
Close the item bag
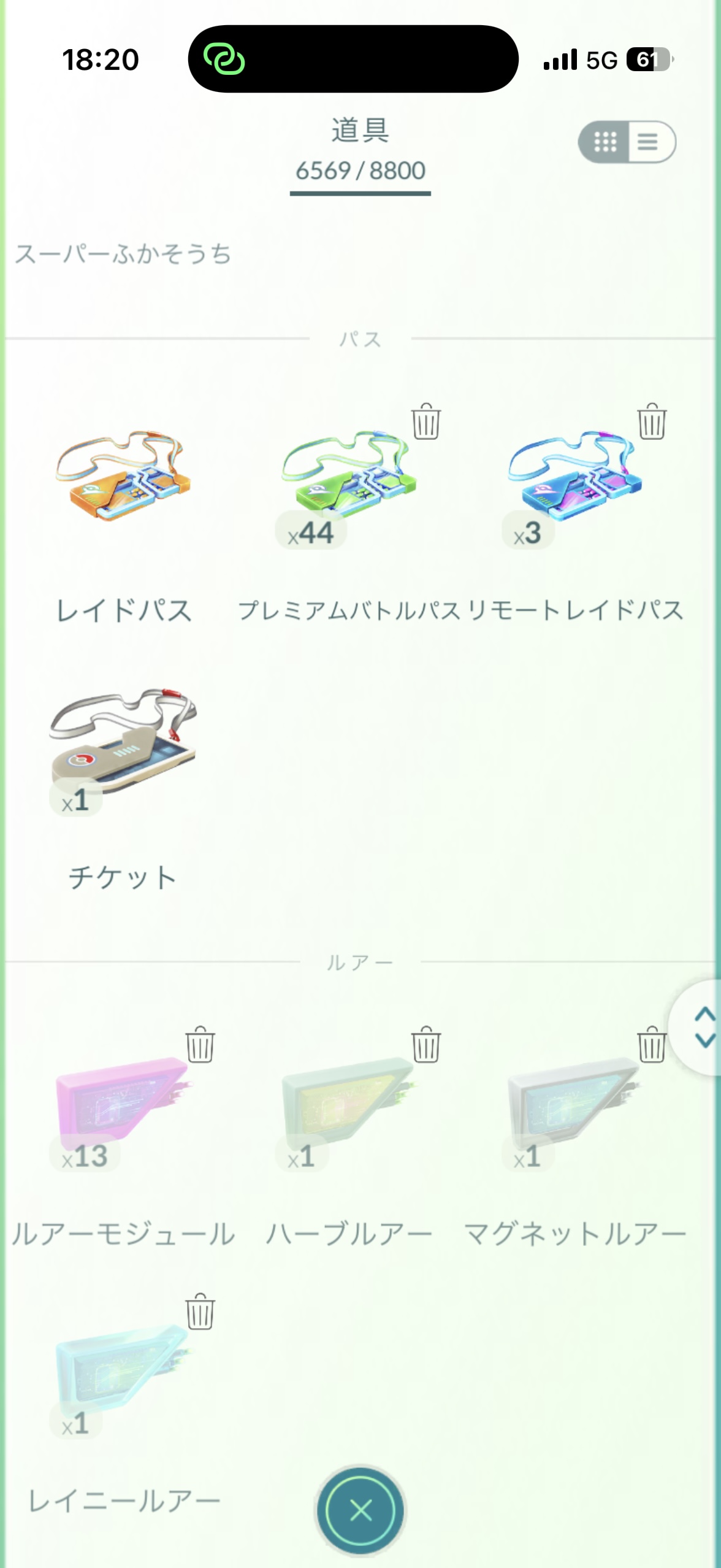[x=360, y=1510]
